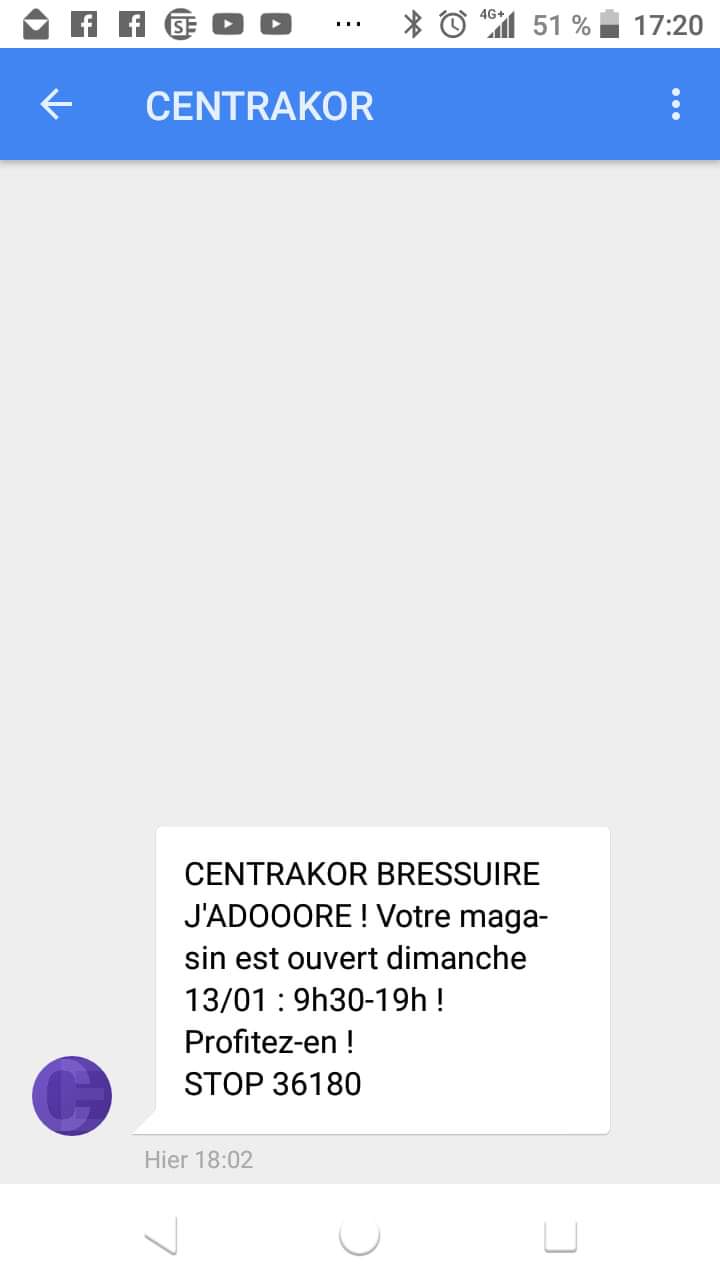Open the three-dot overflow menu
This screenshot has width=720, height=1280.
click(x=676, y=105)
